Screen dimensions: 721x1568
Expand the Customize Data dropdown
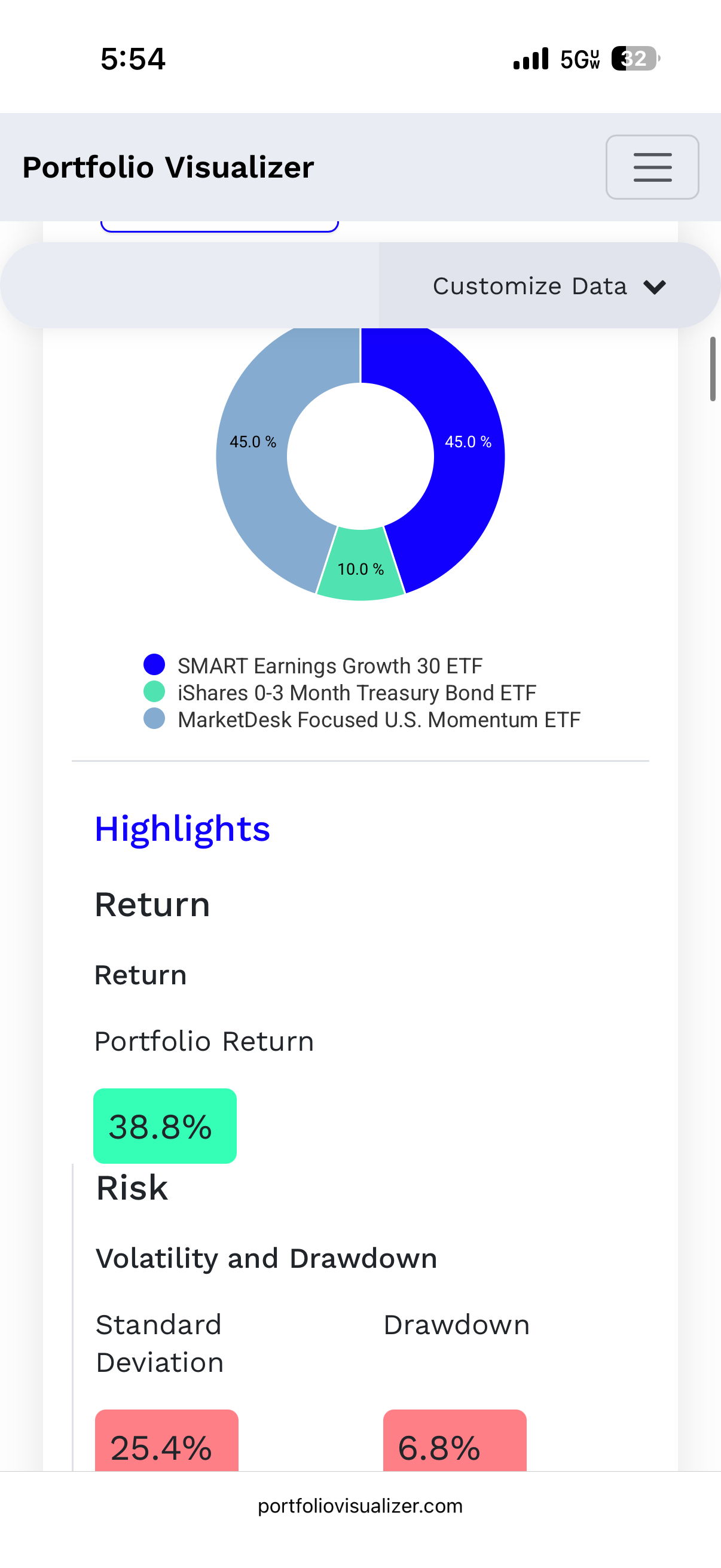[549, 285]
